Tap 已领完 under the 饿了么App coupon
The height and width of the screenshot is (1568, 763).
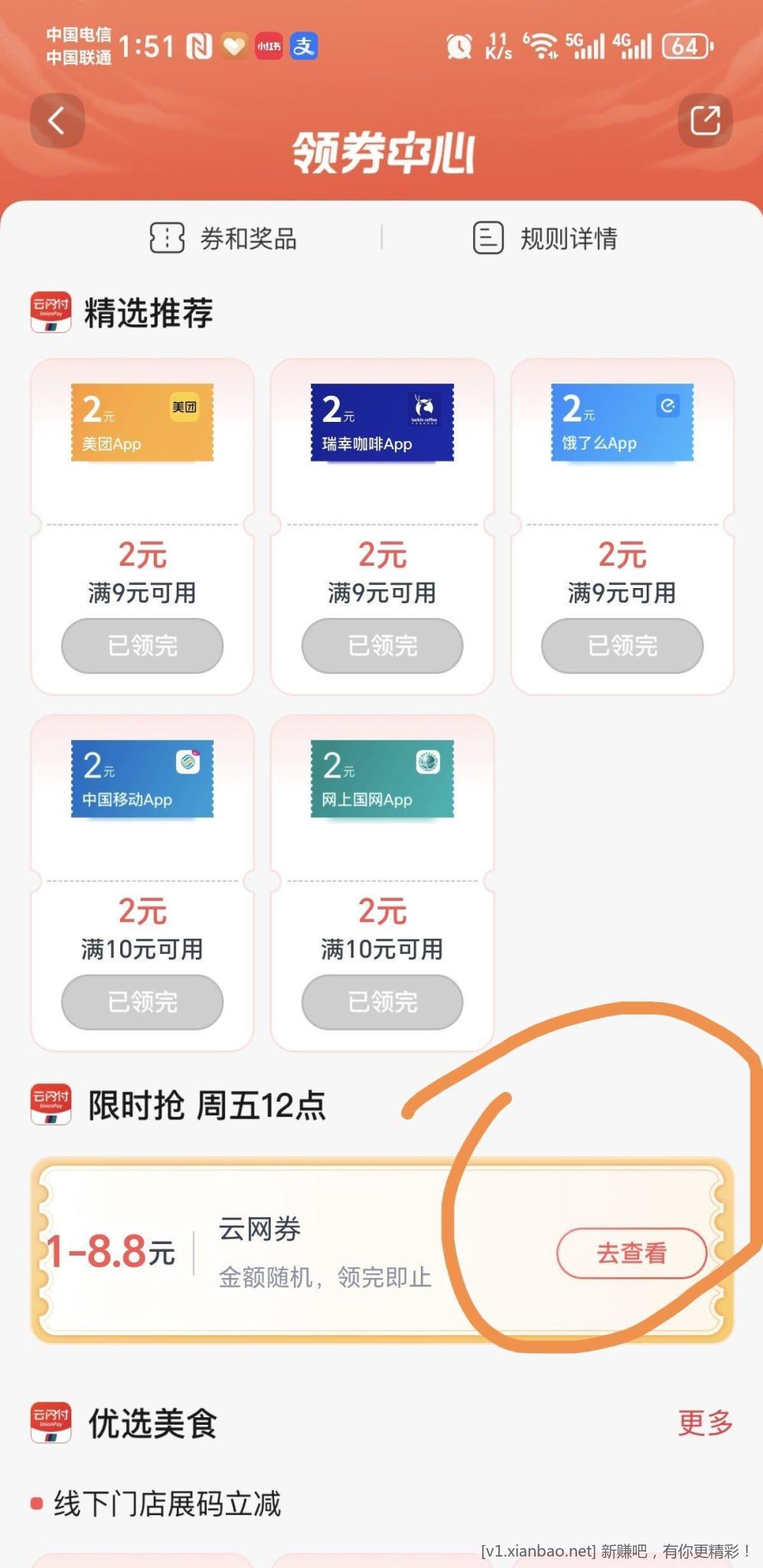pyautogui.click(x=621, y=645)
